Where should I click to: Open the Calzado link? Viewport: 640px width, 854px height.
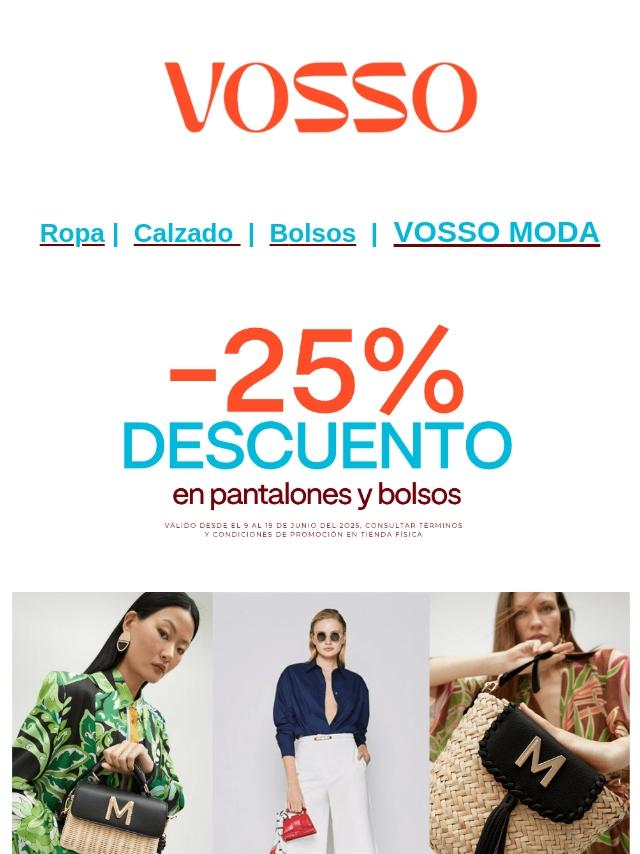click(185, 233)
